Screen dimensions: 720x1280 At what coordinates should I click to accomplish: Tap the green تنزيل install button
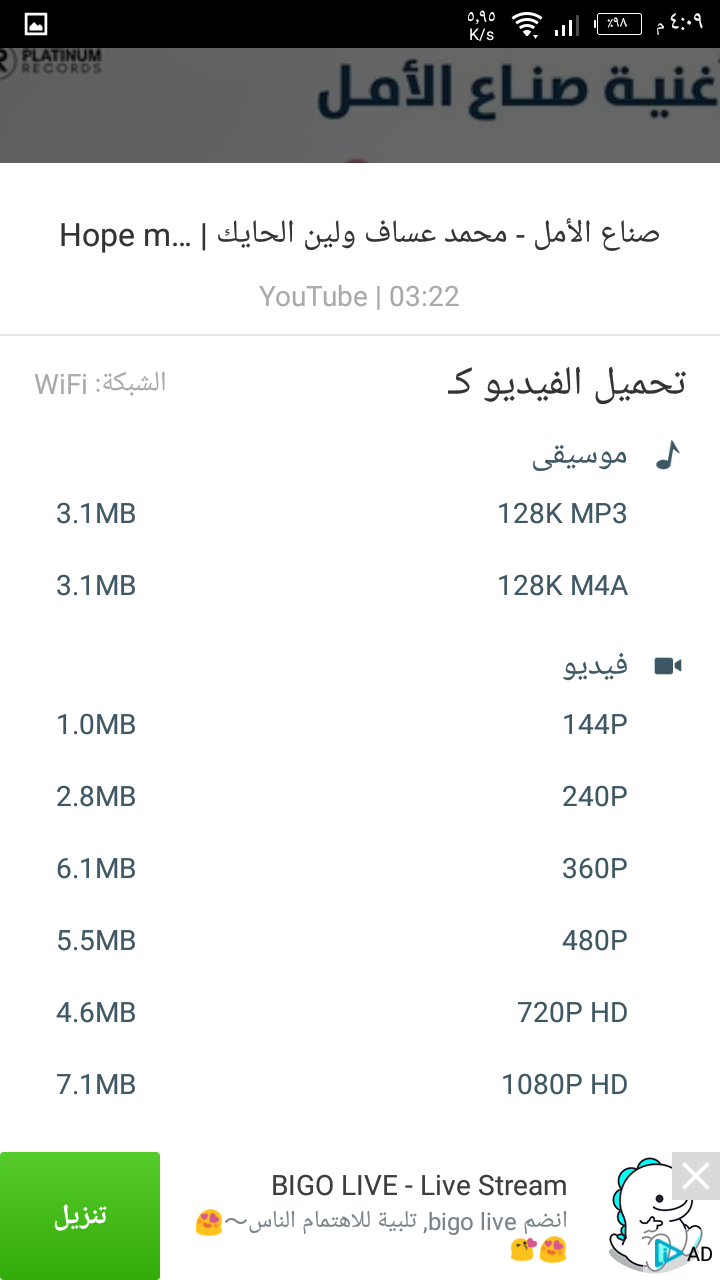(x=80, y=1216)
